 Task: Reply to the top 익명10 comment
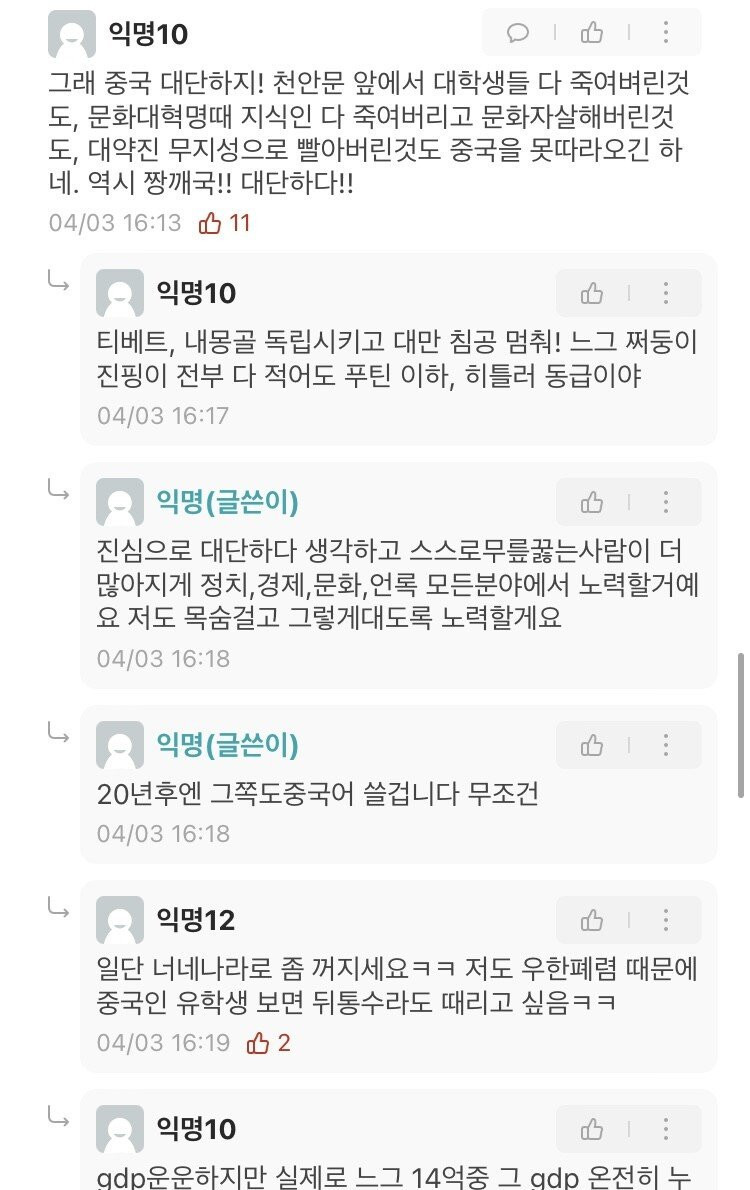pyautogui.click(x=518, y=33)
